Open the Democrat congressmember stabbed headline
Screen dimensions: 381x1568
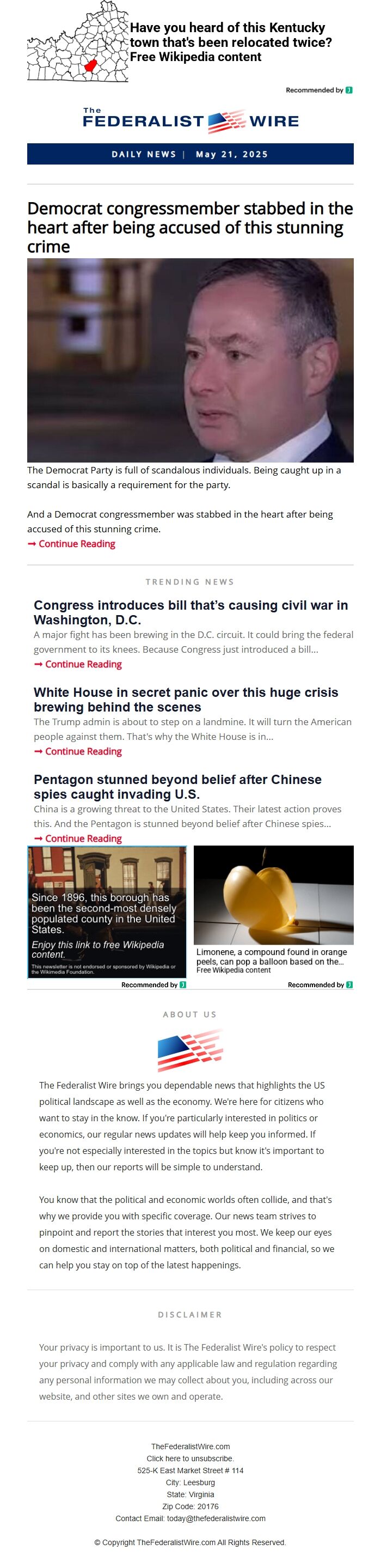[x=189, y=227]
